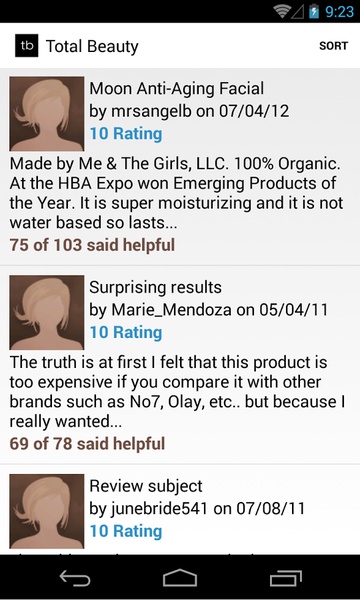Open the Review subject entry by junebride541
This screenshot has width=360, height=600.
pyautogui.click(x=180, y=509)
